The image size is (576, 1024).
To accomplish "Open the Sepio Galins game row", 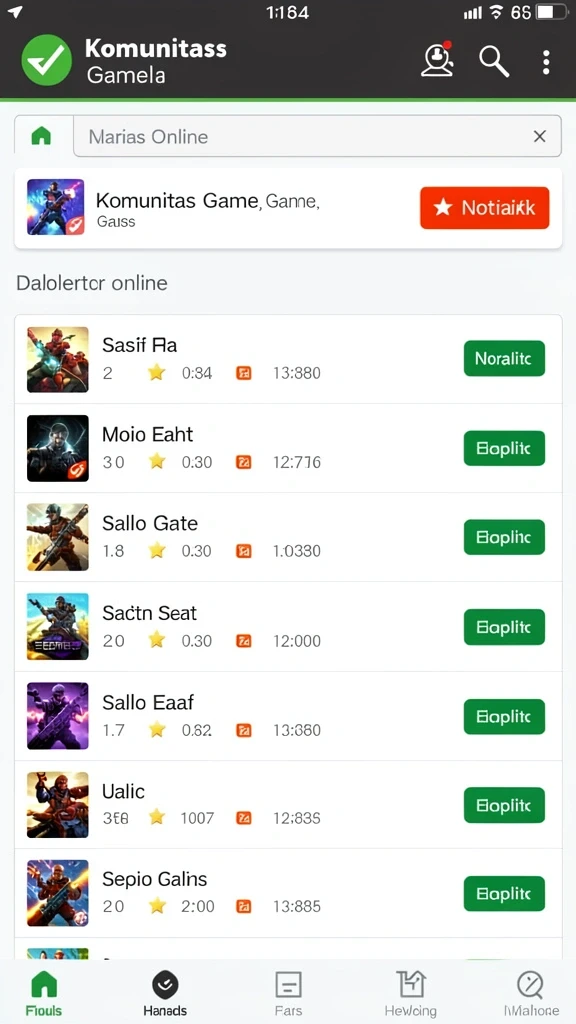I will click(x=288, y=893).
